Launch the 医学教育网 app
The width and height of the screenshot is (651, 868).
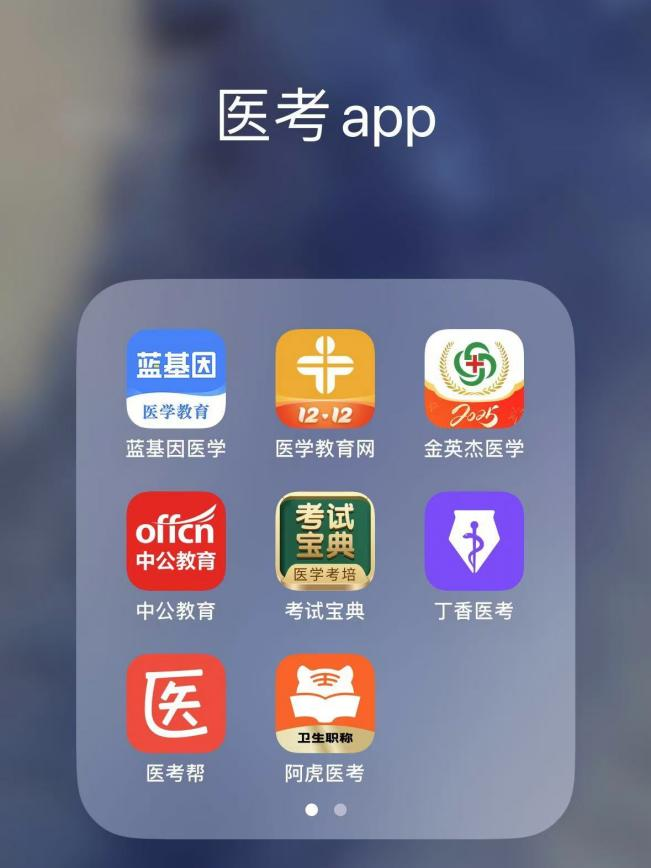click(x=325, y=379)
